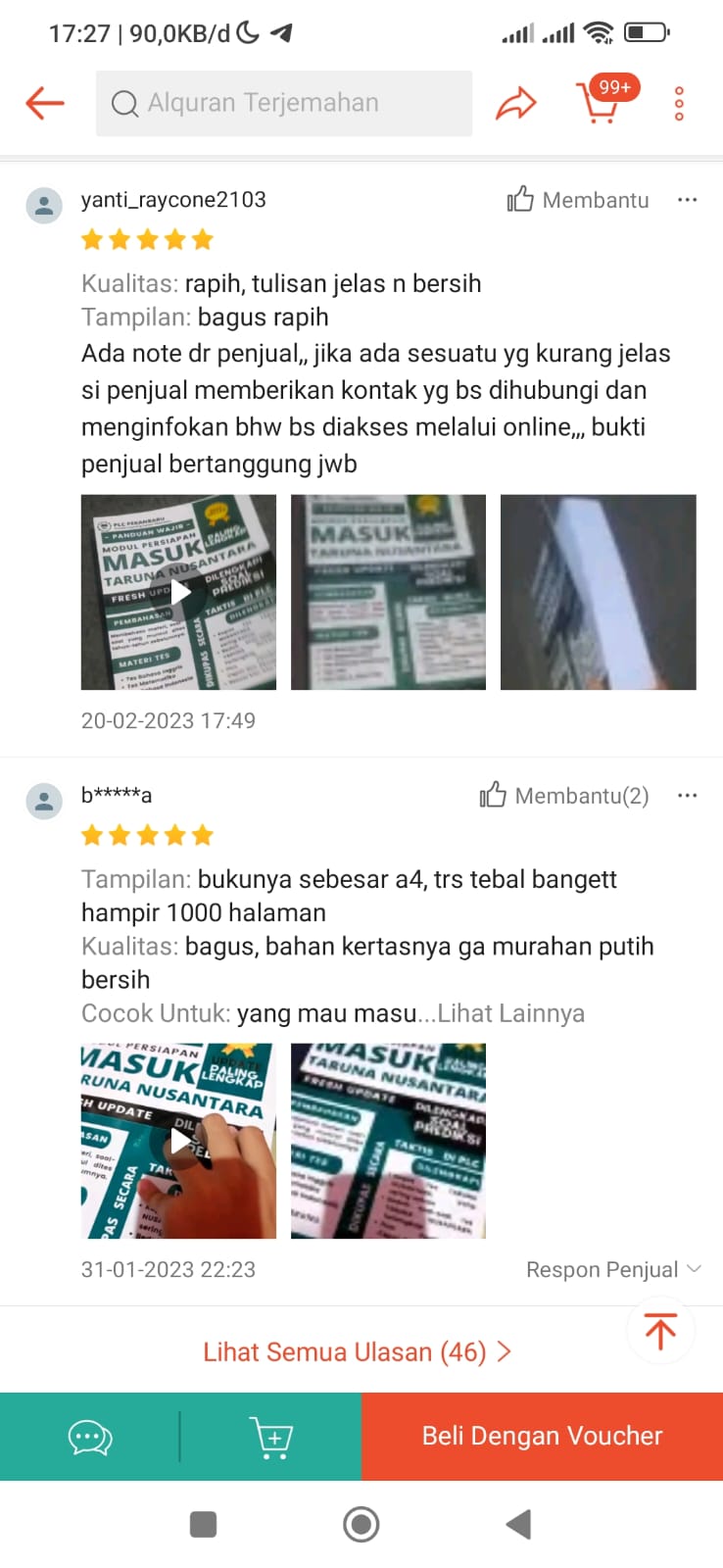Screen dimensions: 723x1568
Task: Tap Beli Dengan Voucher
Action: click(542, 1437)
